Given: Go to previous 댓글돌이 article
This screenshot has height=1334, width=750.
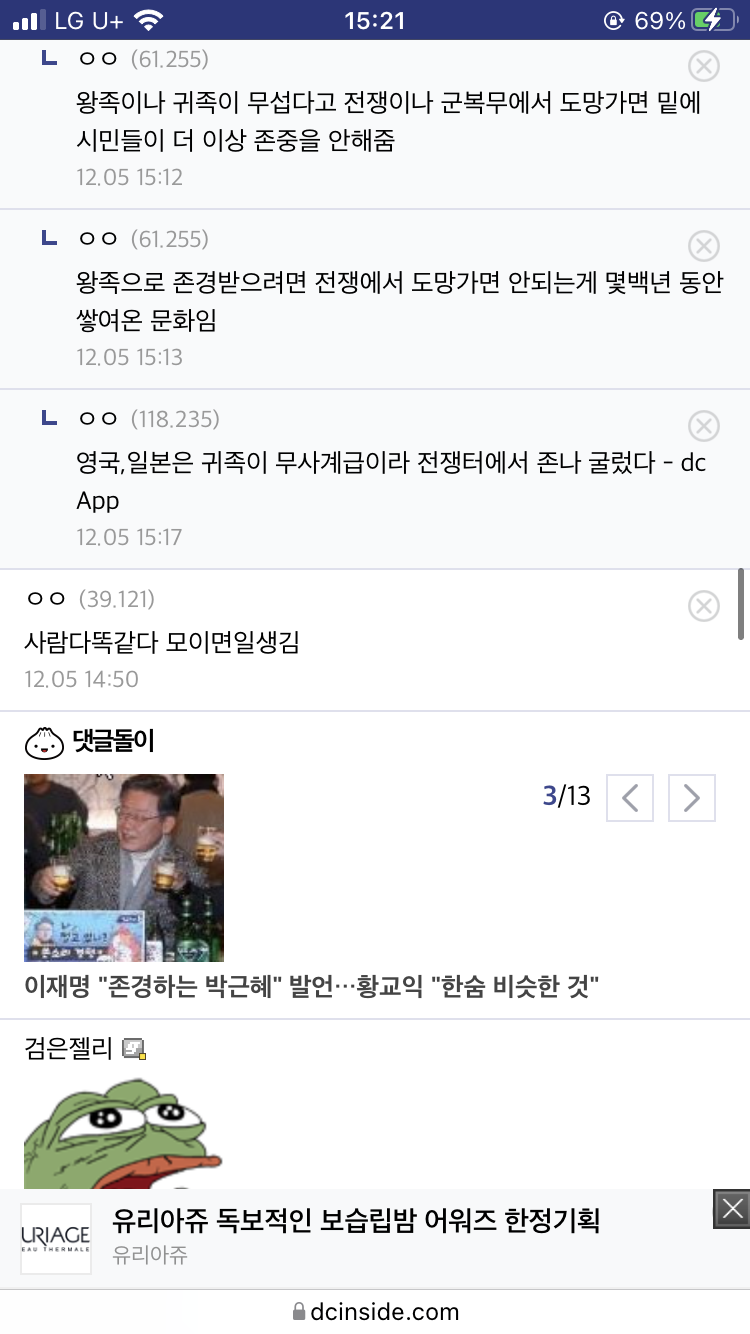Looking at the screenshot, I should click(630, 798).
